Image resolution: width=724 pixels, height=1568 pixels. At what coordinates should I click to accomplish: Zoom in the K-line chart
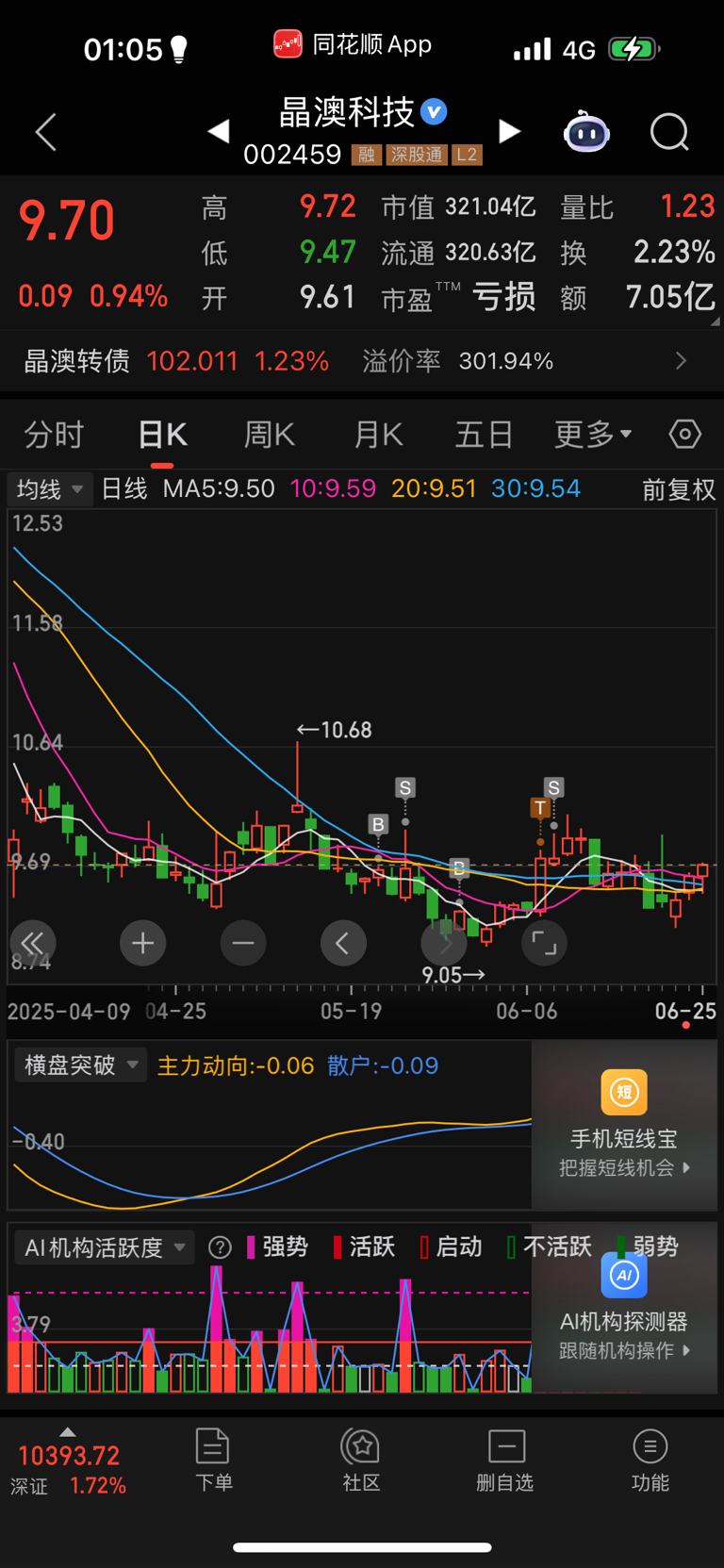tap(143, 943)
